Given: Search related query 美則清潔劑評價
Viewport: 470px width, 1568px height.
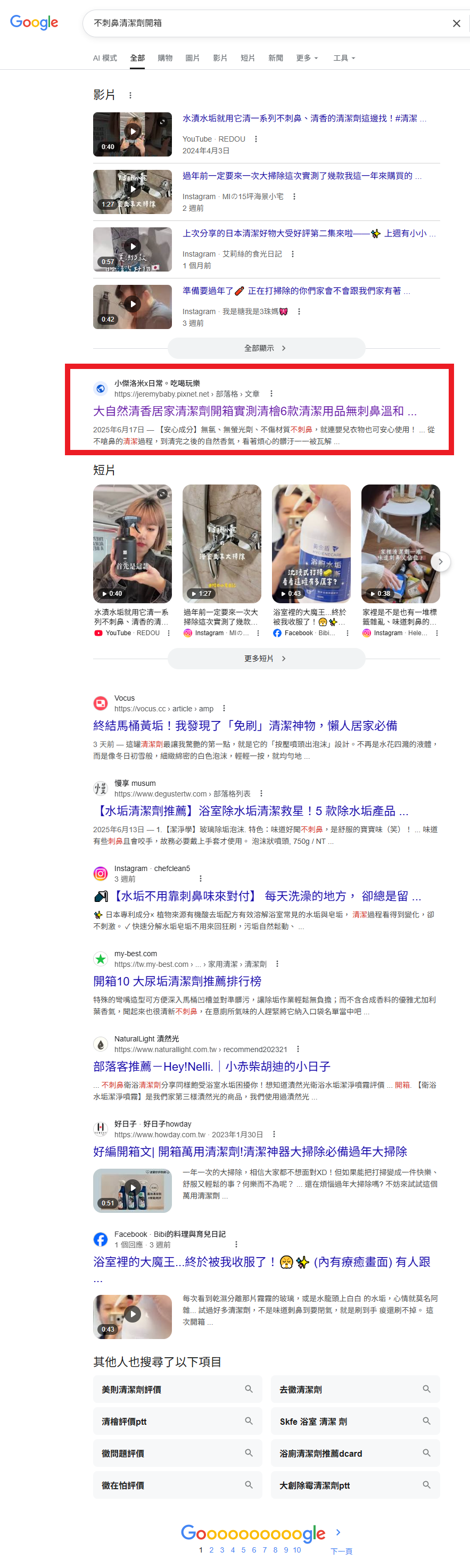Looking at the screenshot, I should (177, 1390).
